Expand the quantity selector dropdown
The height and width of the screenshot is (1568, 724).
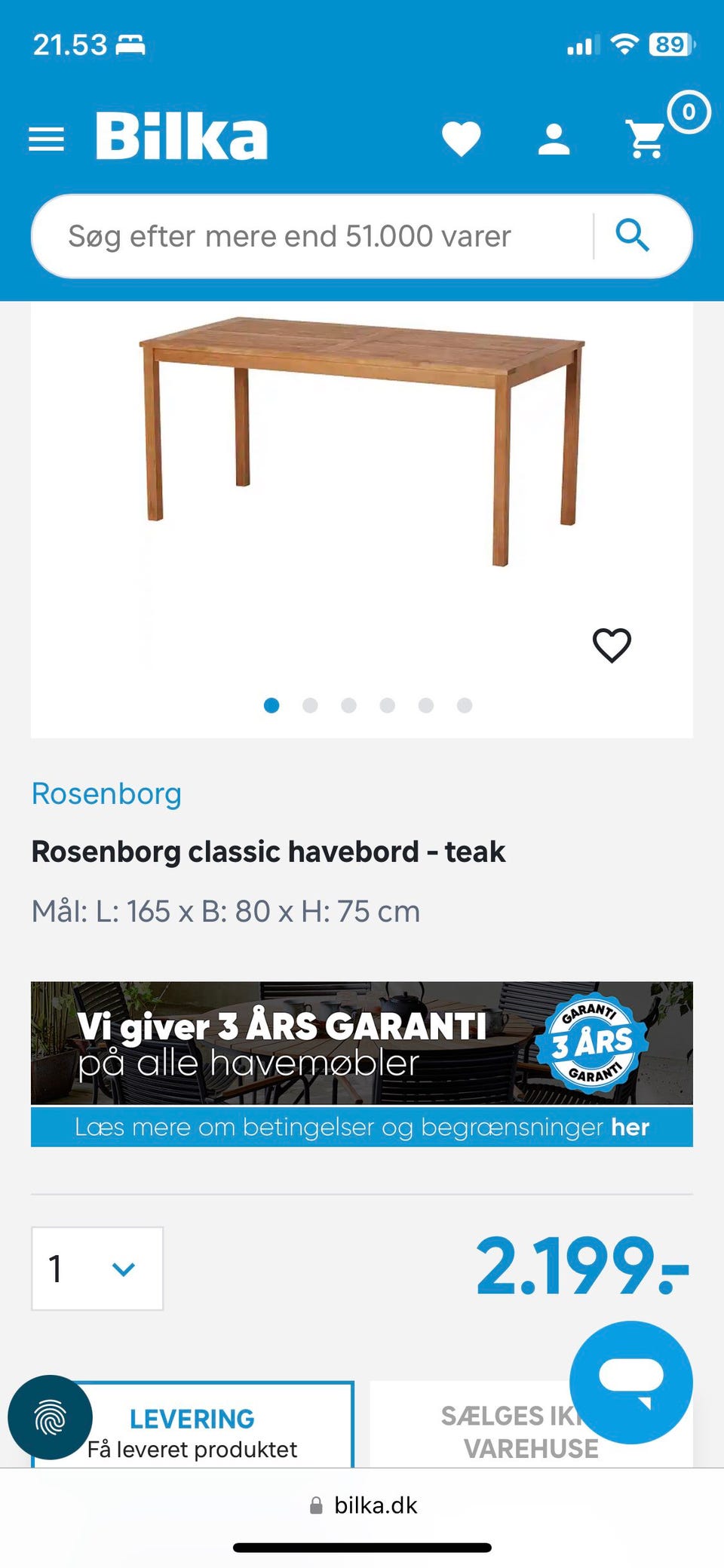tap(97, 1269)
